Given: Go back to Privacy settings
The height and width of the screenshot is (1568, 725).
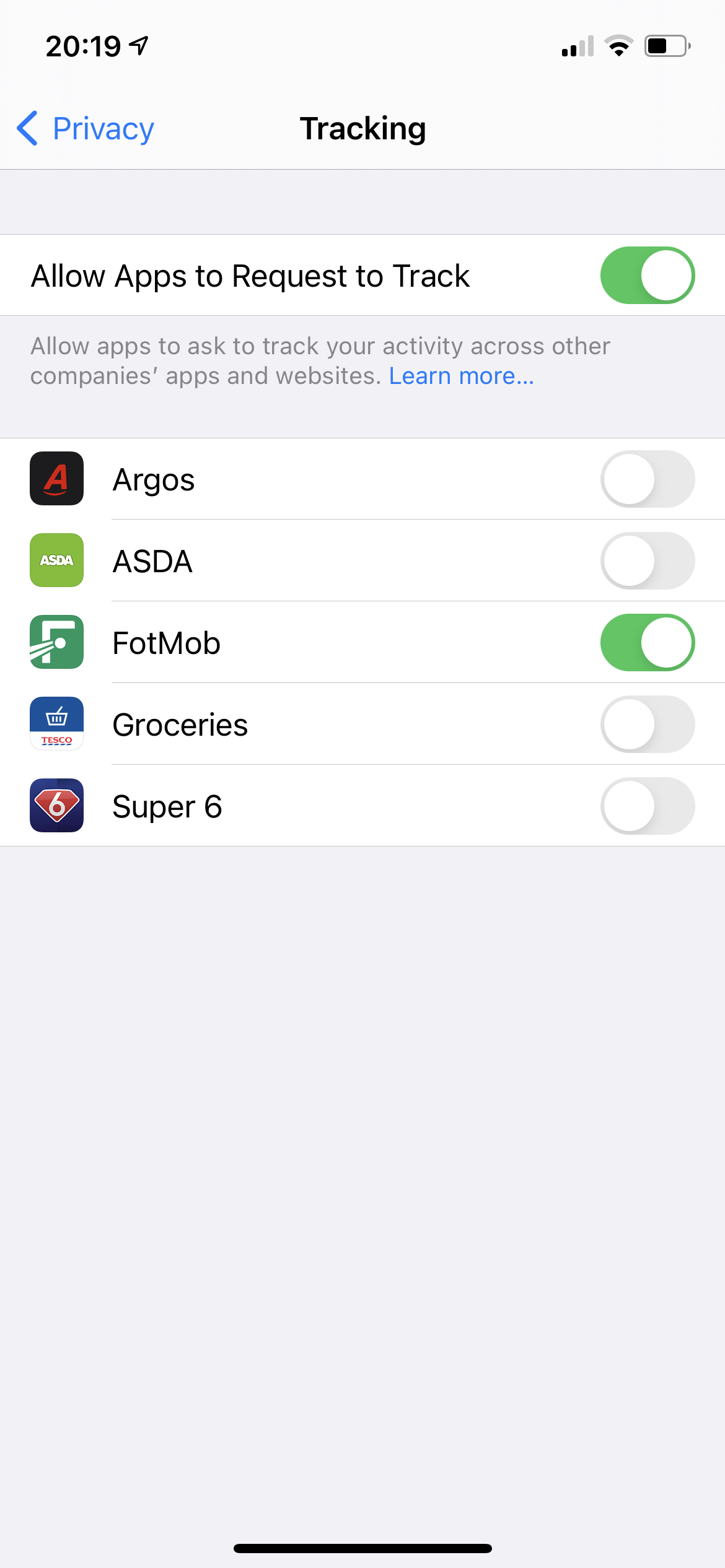Looking at the screenshot, I should point(86,129).
